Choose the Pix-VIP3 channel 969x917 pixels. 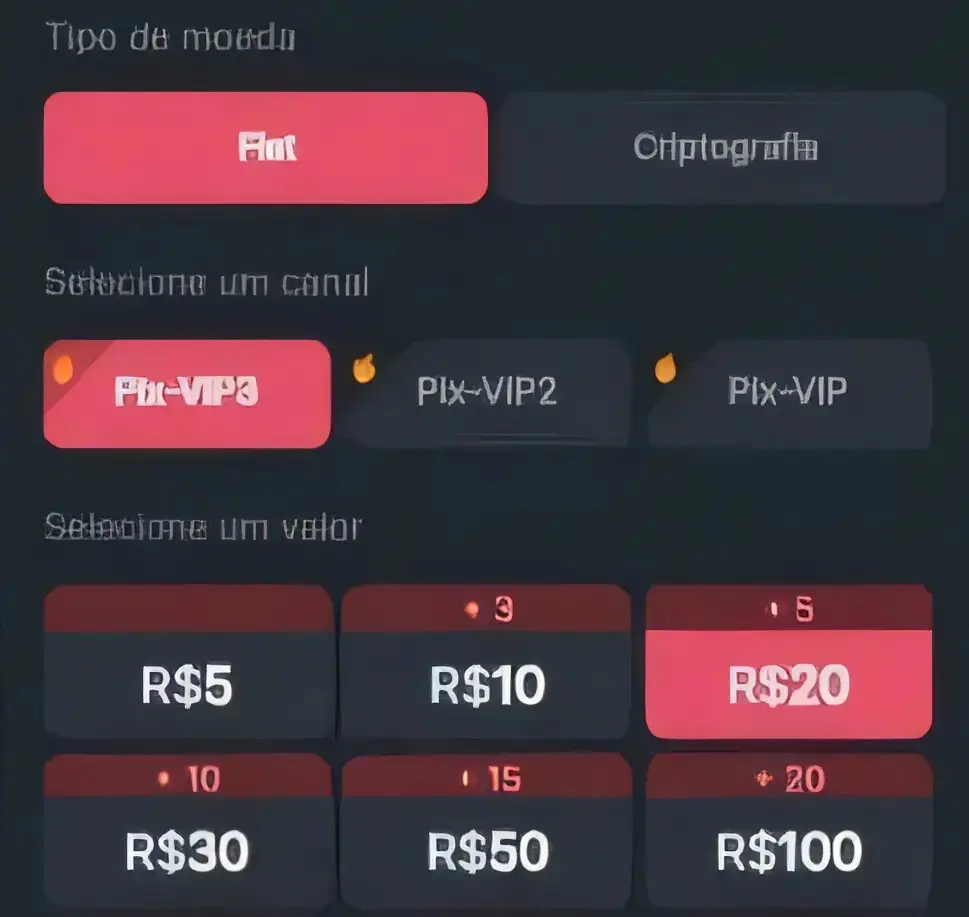187,393
